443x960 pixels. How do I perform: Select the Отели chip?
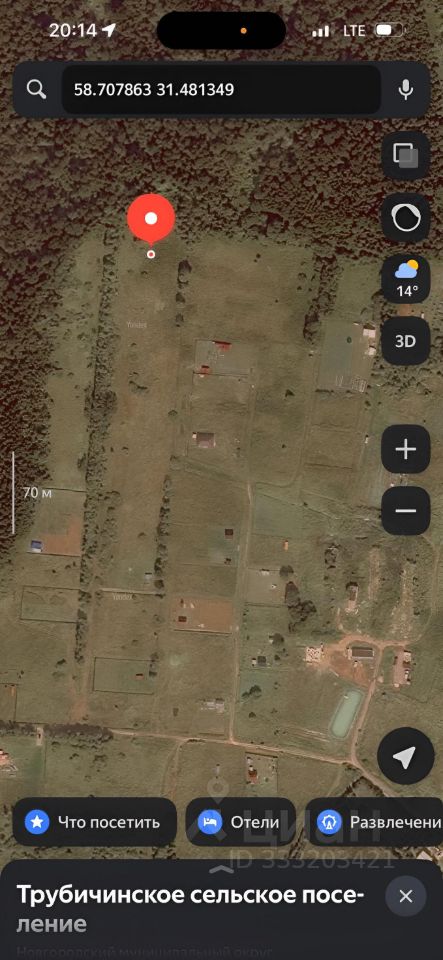(x=240, y=822)
